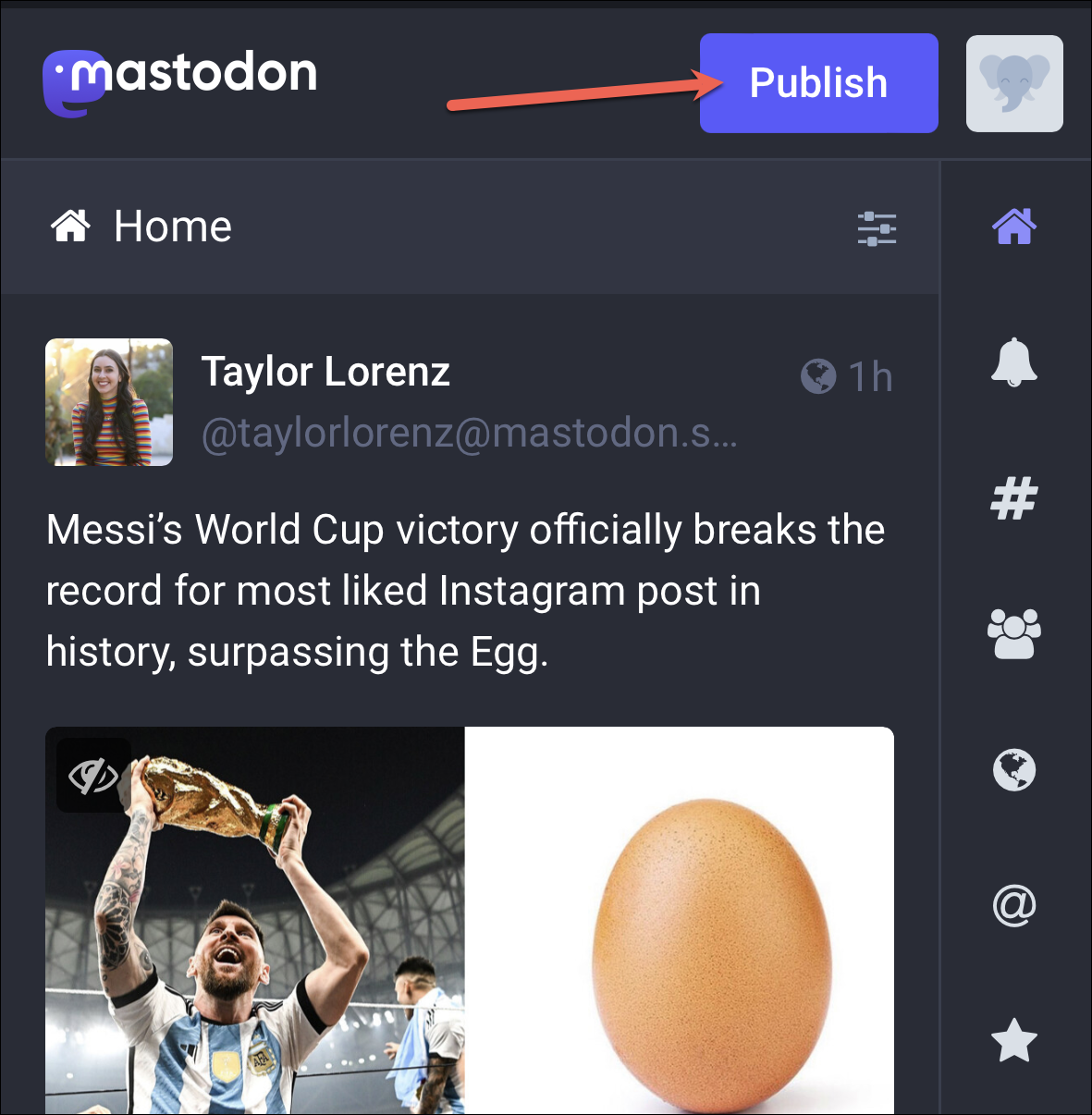Screen dimensions: 1092x1115
Task: Open the hashtag Explore tab
Action: pyautogui.click(x=1014, y=499)
